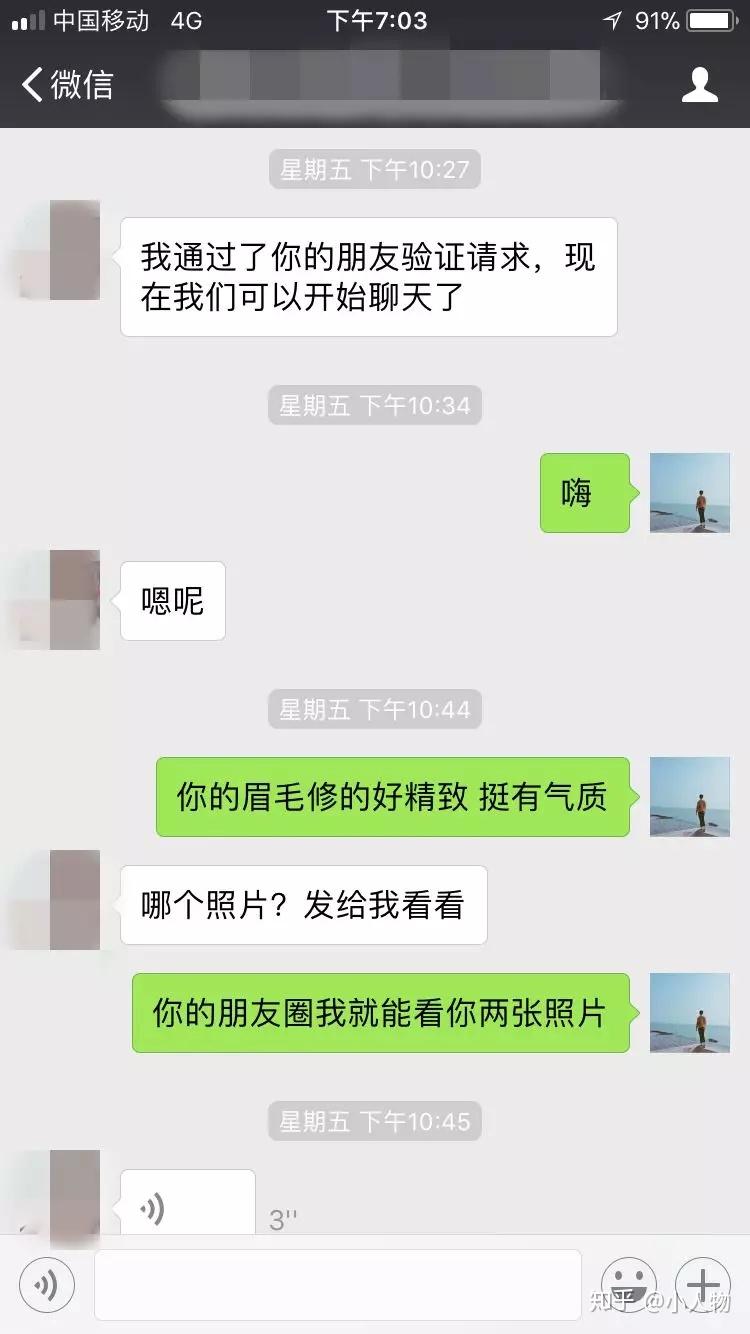Image resolution: width=750 pixels, height=1334 pixels.
Task: Open the plus attachments menu
Action: (703, 1284)
